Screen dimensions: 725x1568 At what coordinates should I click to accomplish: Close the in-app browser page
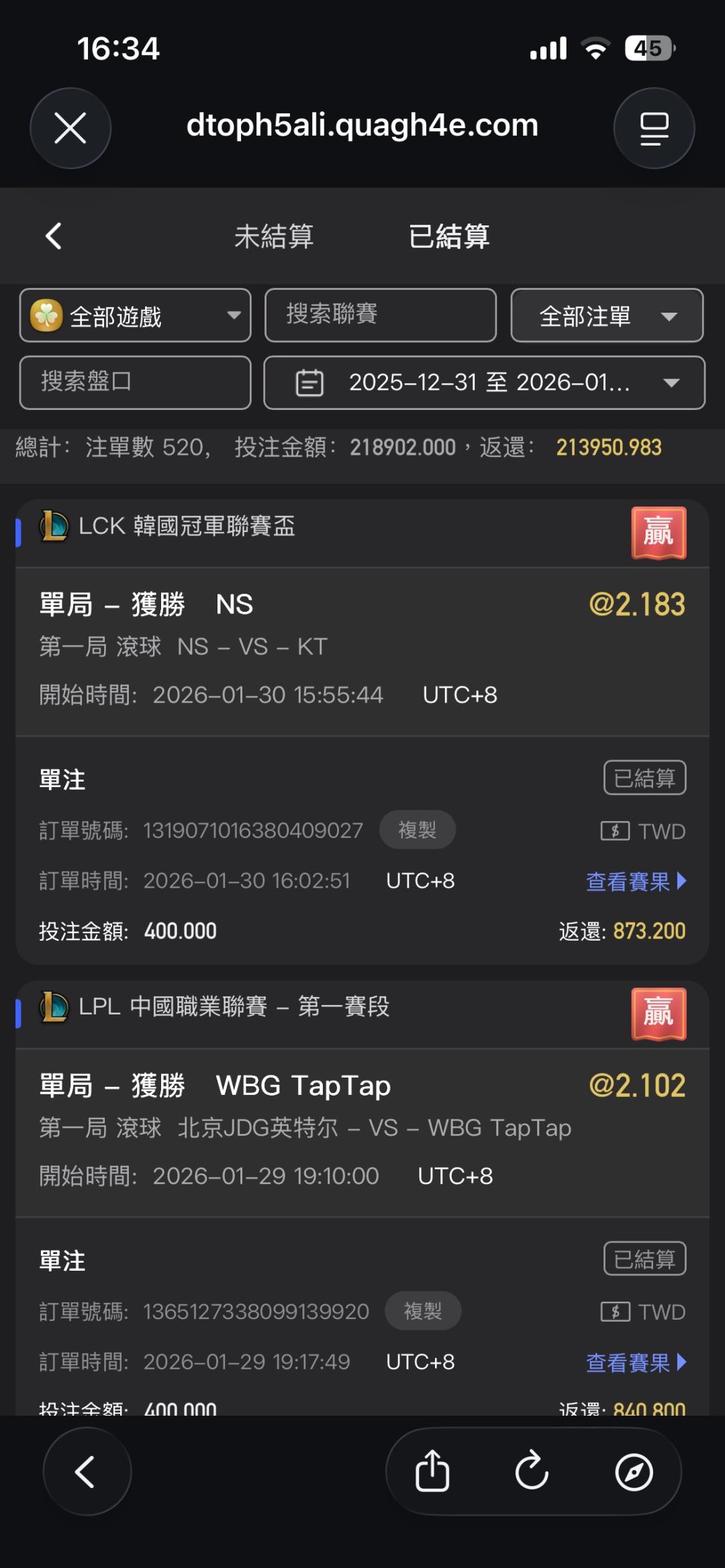point(70,128)
